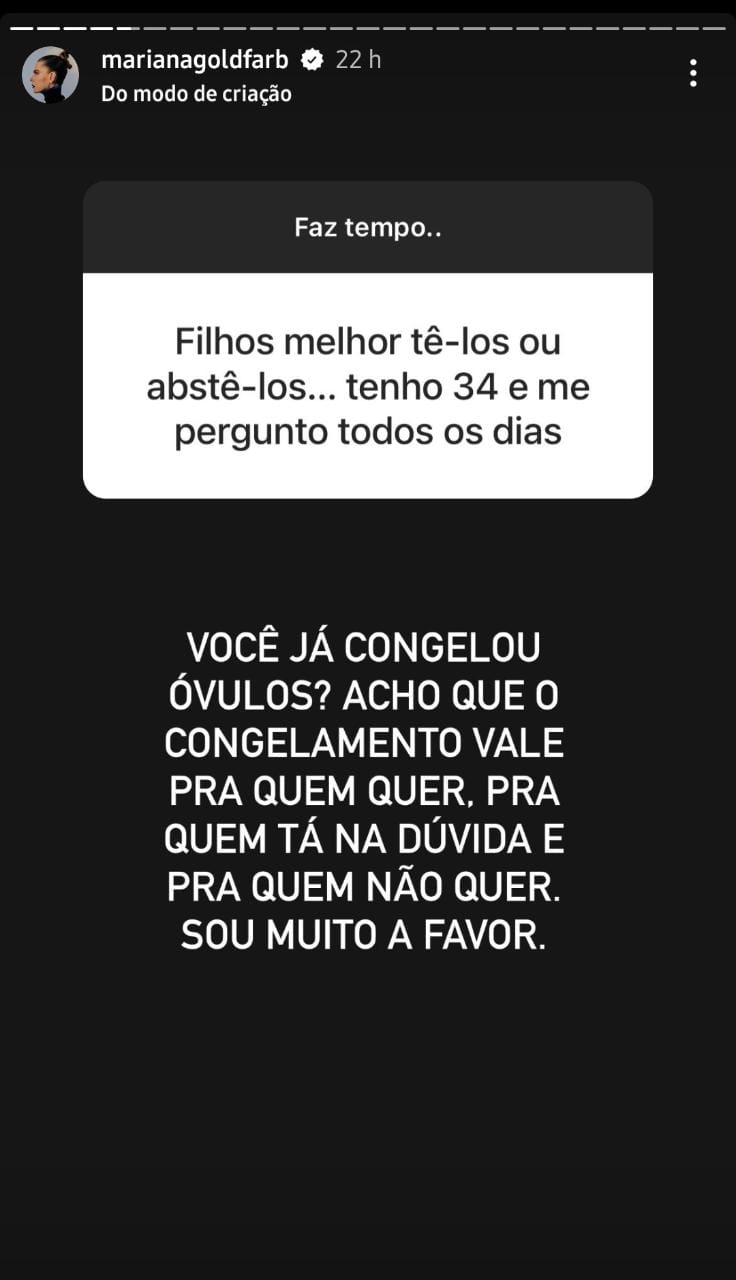Screen dimensions: 736x1280
Task: Tap the marianagoldfarb username
Action: pos(194,60)
